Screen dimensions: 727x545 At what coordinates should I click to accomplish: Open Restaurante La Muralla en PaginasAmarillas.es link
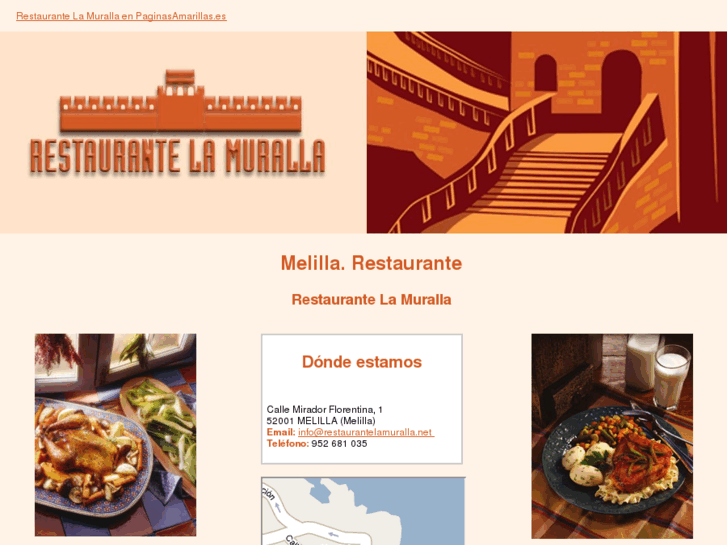coord(121,16)
